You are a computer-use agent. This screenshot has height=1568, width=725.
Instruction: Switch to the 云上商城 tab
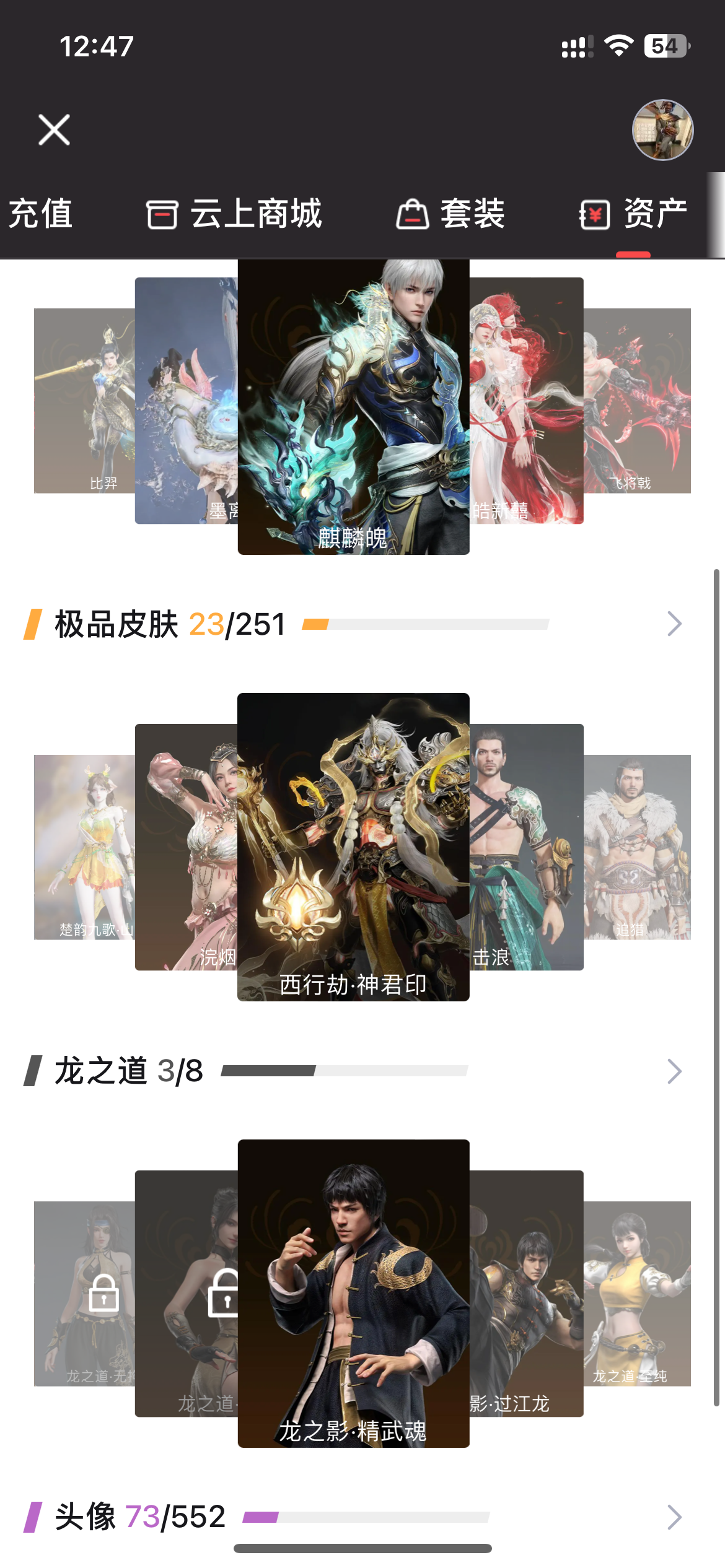[x=234, y=214]
